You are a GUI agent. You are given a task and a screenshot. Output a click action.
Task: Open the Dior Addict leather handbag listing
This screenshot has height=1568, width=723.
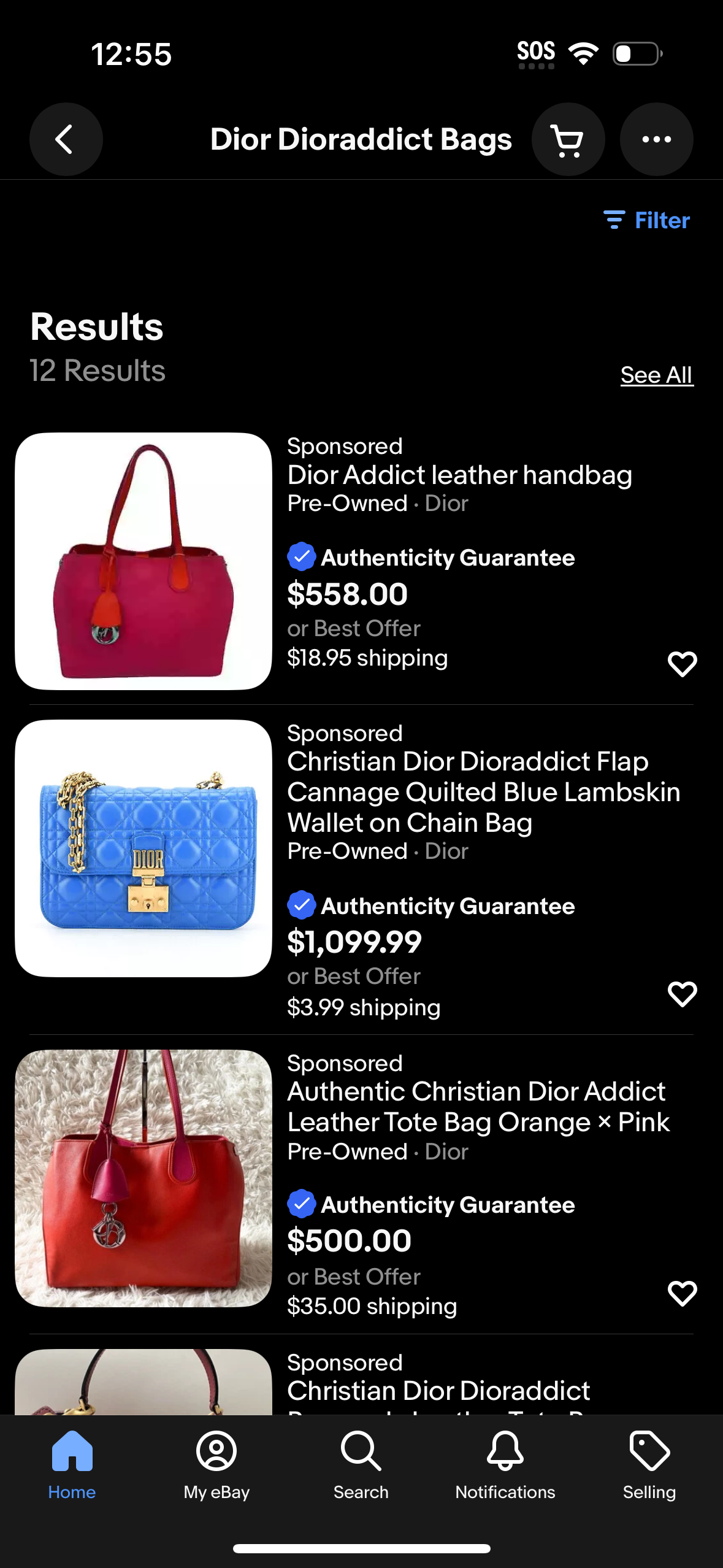pyautogui.click(x=459, y=474)
